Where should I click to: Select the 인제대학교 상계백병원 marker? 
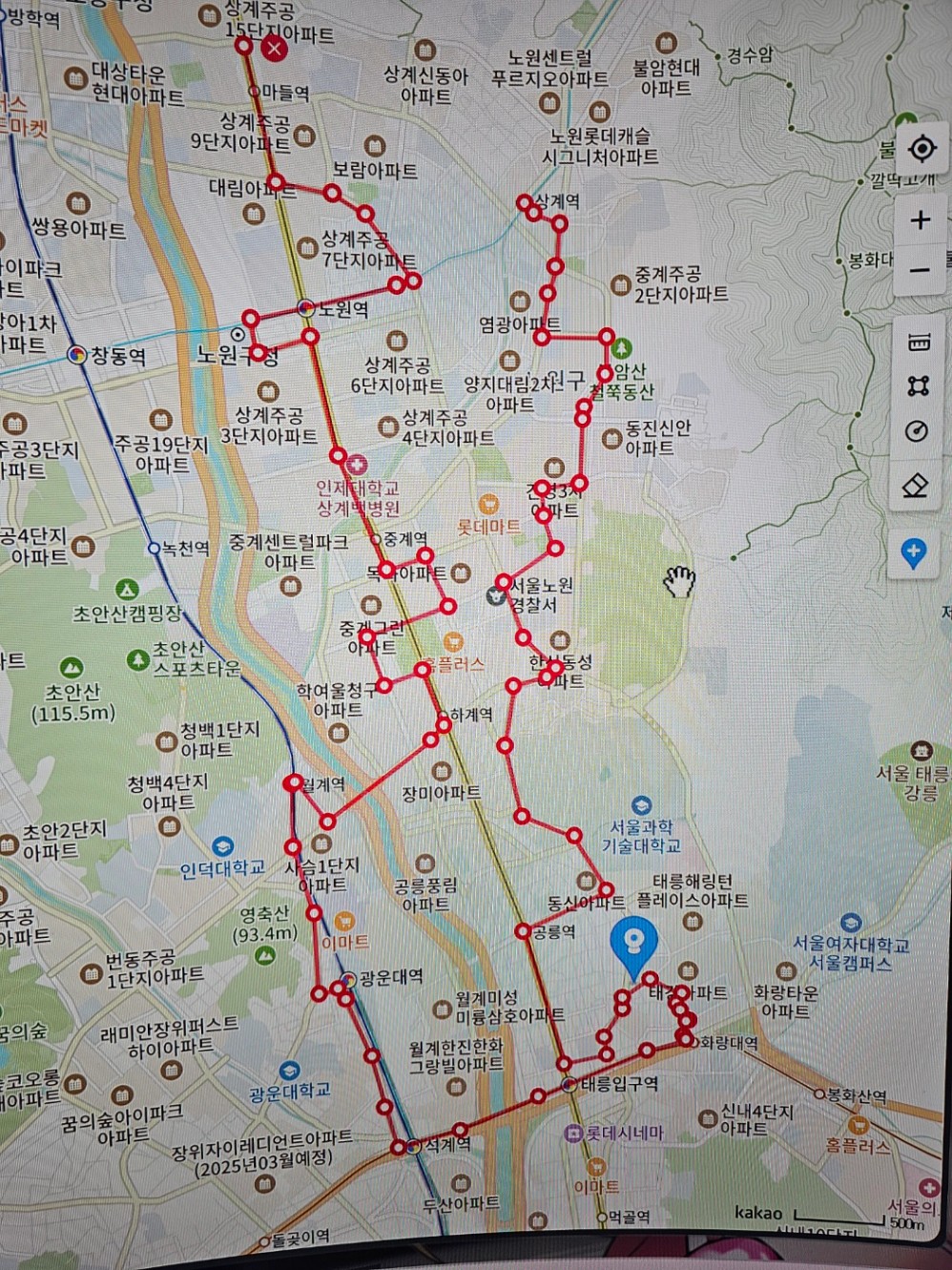[x=358, y=466]
